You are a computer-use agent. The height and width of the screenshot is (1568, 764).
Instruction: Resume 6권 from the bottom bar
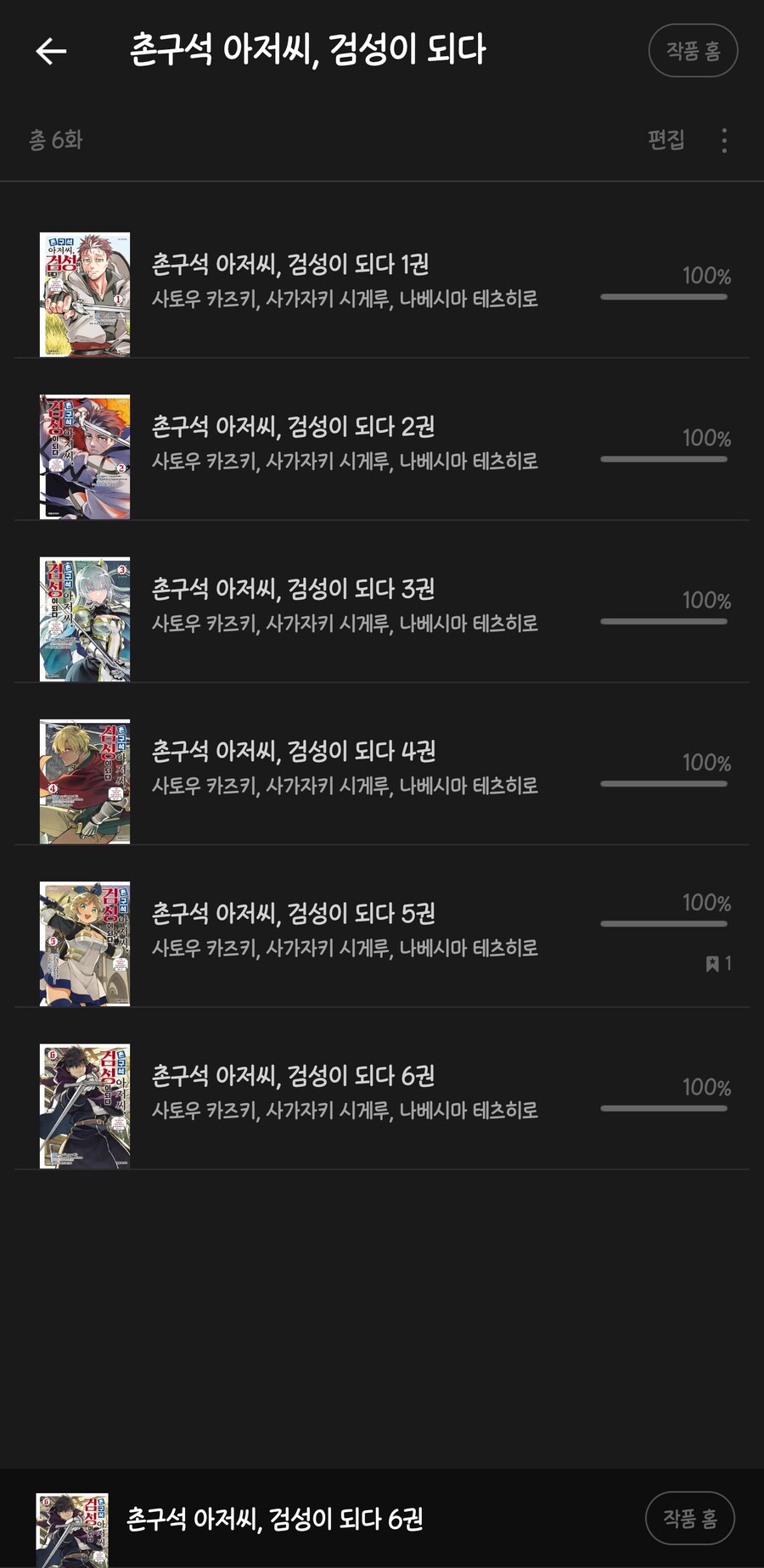tap(273, 1519)
